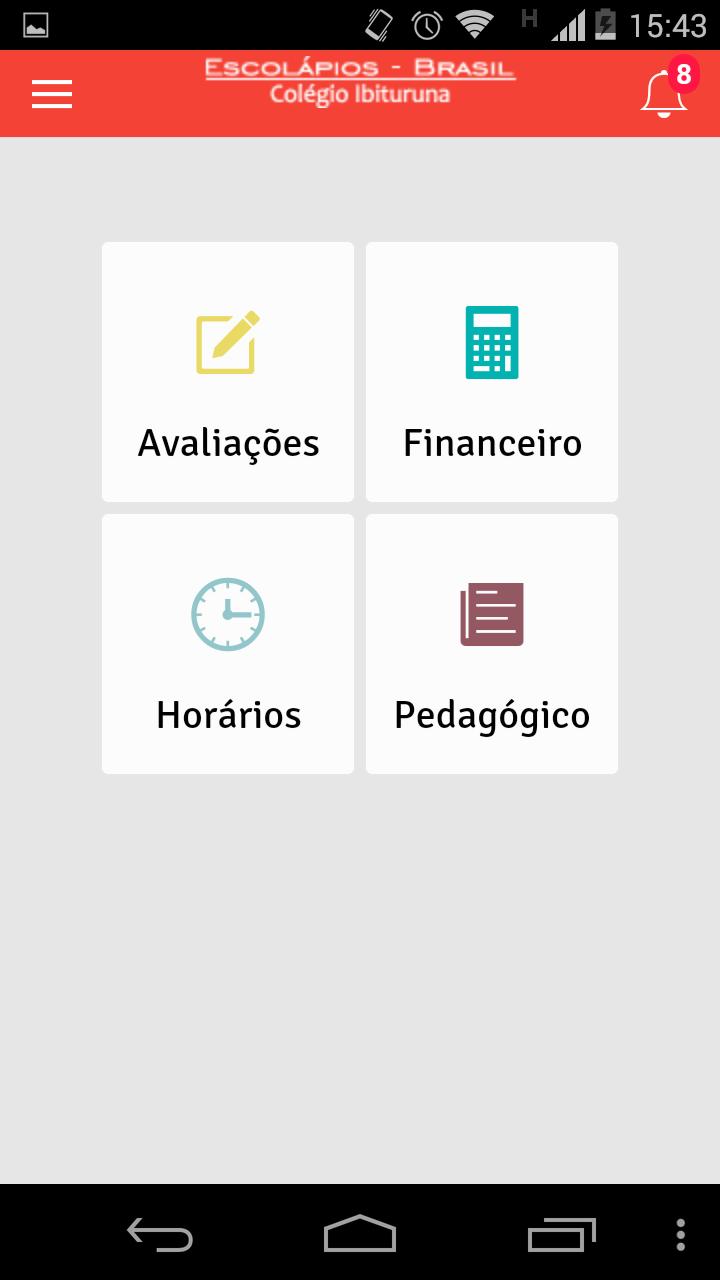This screenshot has width=720, height=1280.
Task: Open the notifications bell
Action: pos(664,94)
